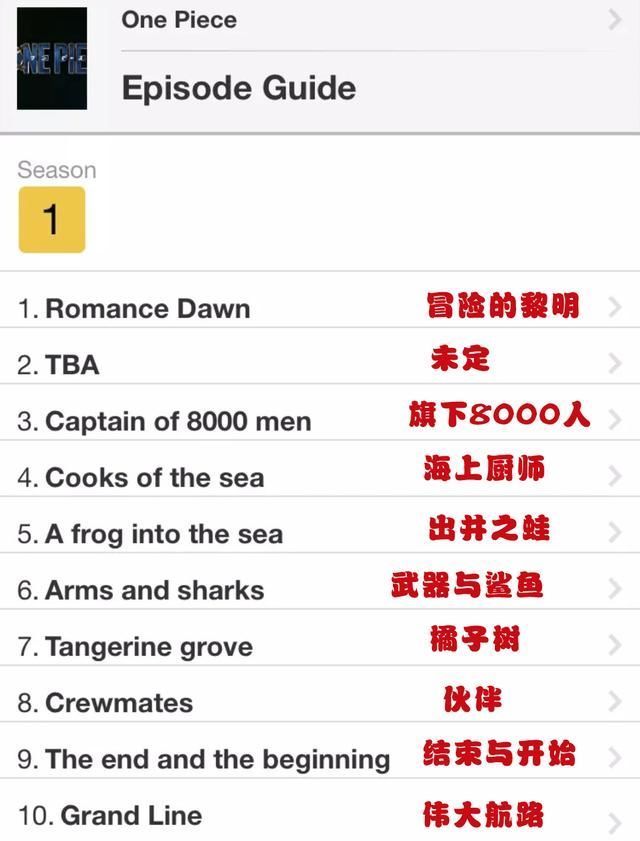640x841 pixels.
Task: Open episode 8 Crewmates
Action: click(119, 702)
